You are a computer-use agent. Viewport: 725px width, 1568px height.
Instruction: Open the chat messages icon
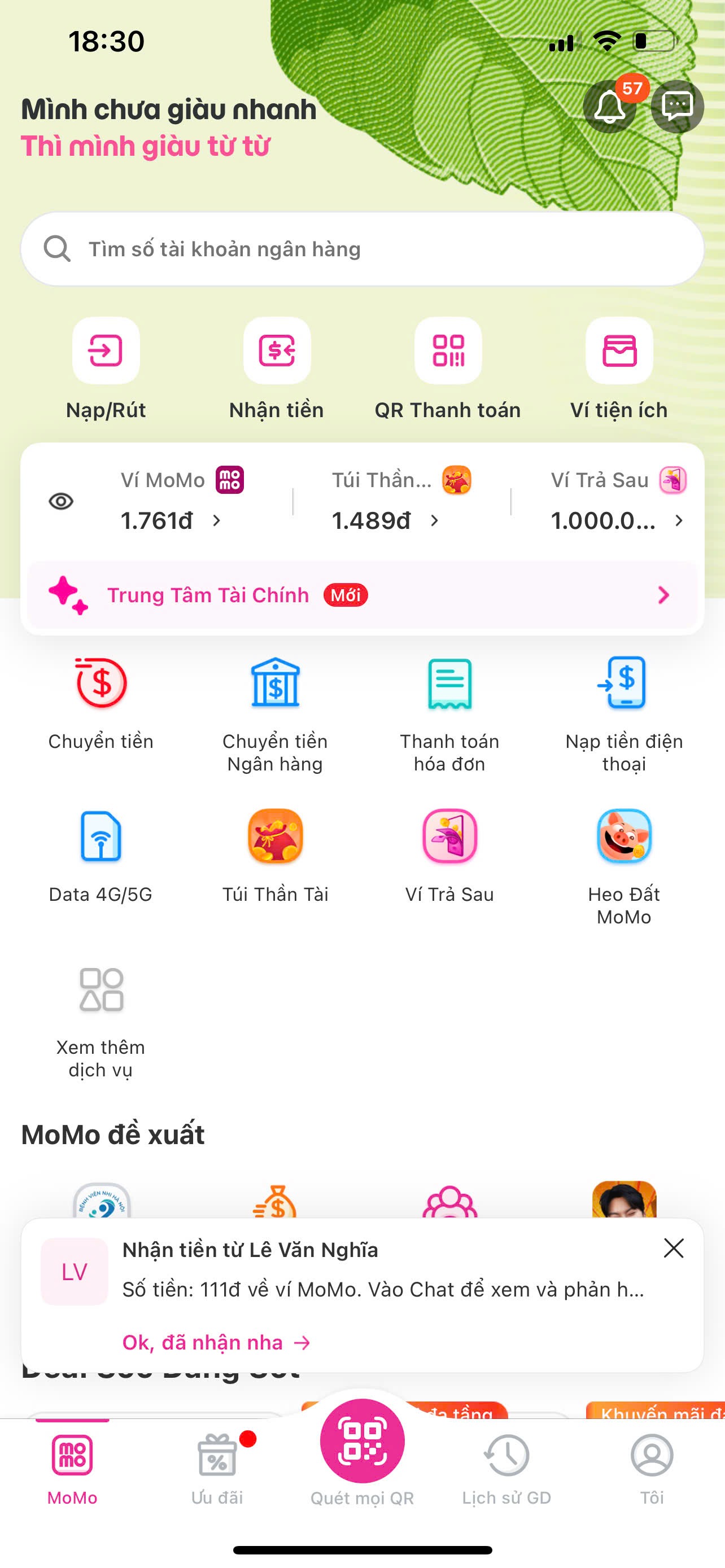click(678, 107)
